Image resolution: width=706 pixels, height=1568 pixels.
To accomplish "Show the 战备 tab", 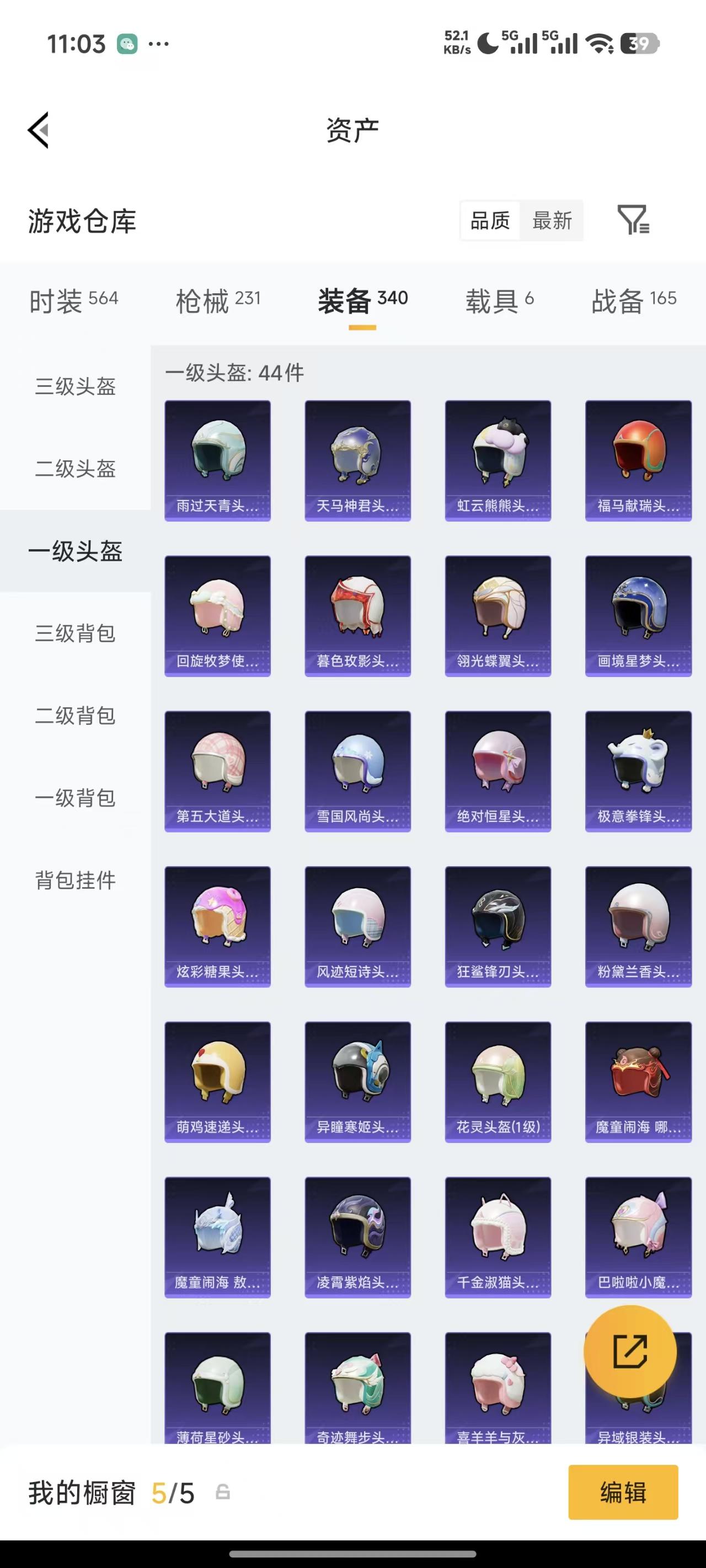I will pos(634,300).
